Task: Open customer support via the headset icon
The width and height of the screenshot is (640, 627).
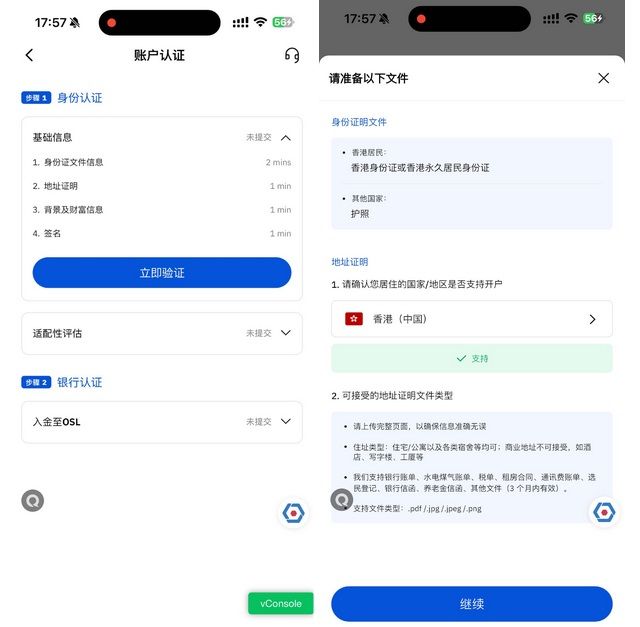Action: (292, 56)
